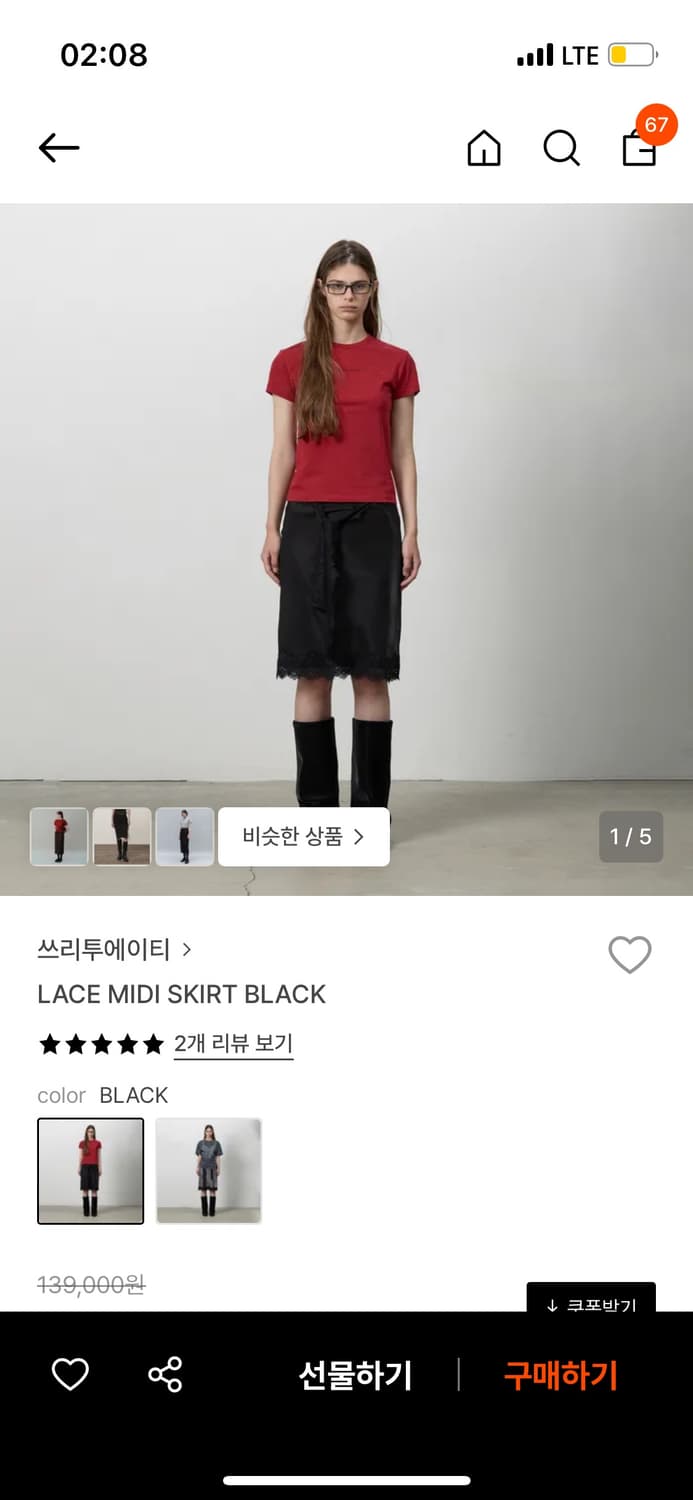Add to wishlist with the bottom bar heart
Viewport: 693px width, 1500px height.
[x=70, y=1375]
